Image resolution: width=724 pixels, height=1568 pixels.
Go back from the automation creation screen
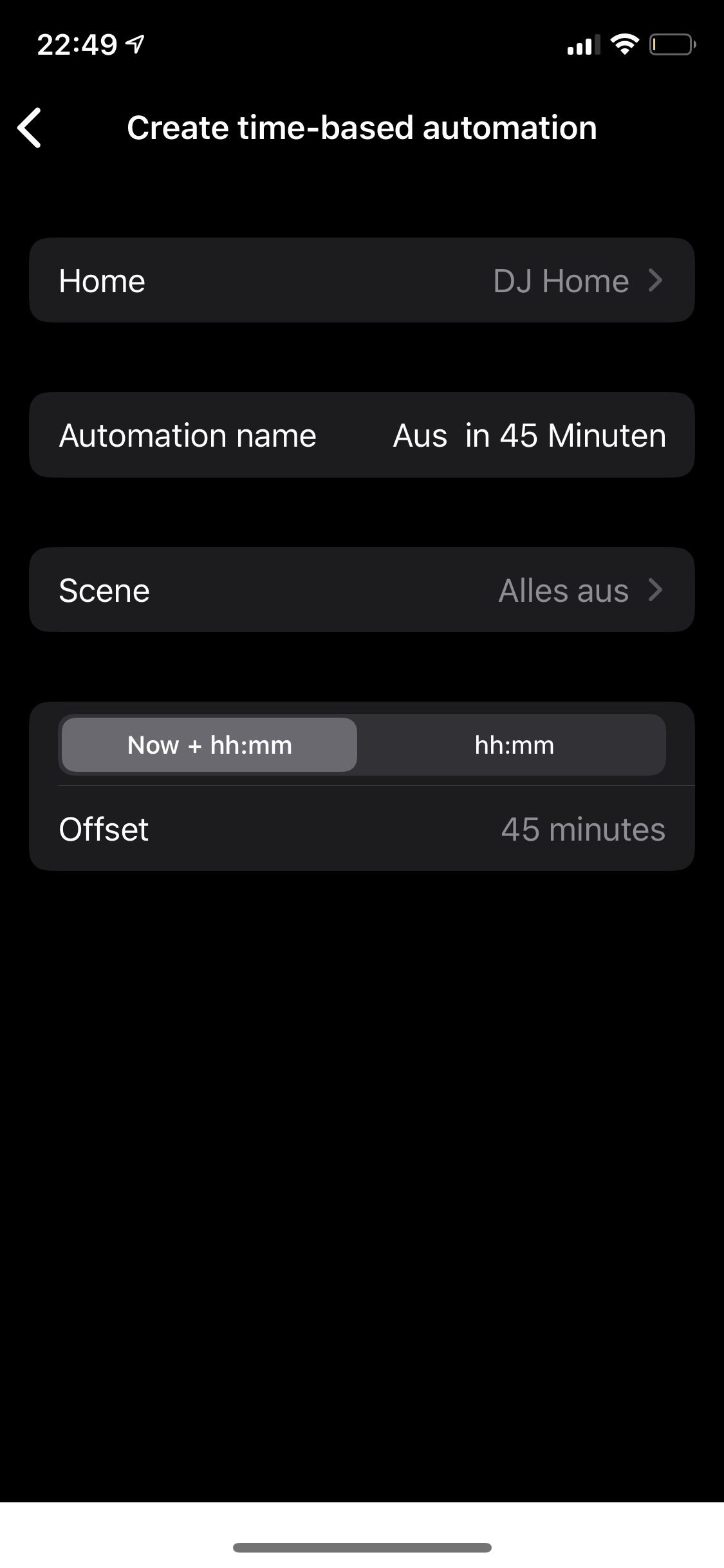(30, 127)
